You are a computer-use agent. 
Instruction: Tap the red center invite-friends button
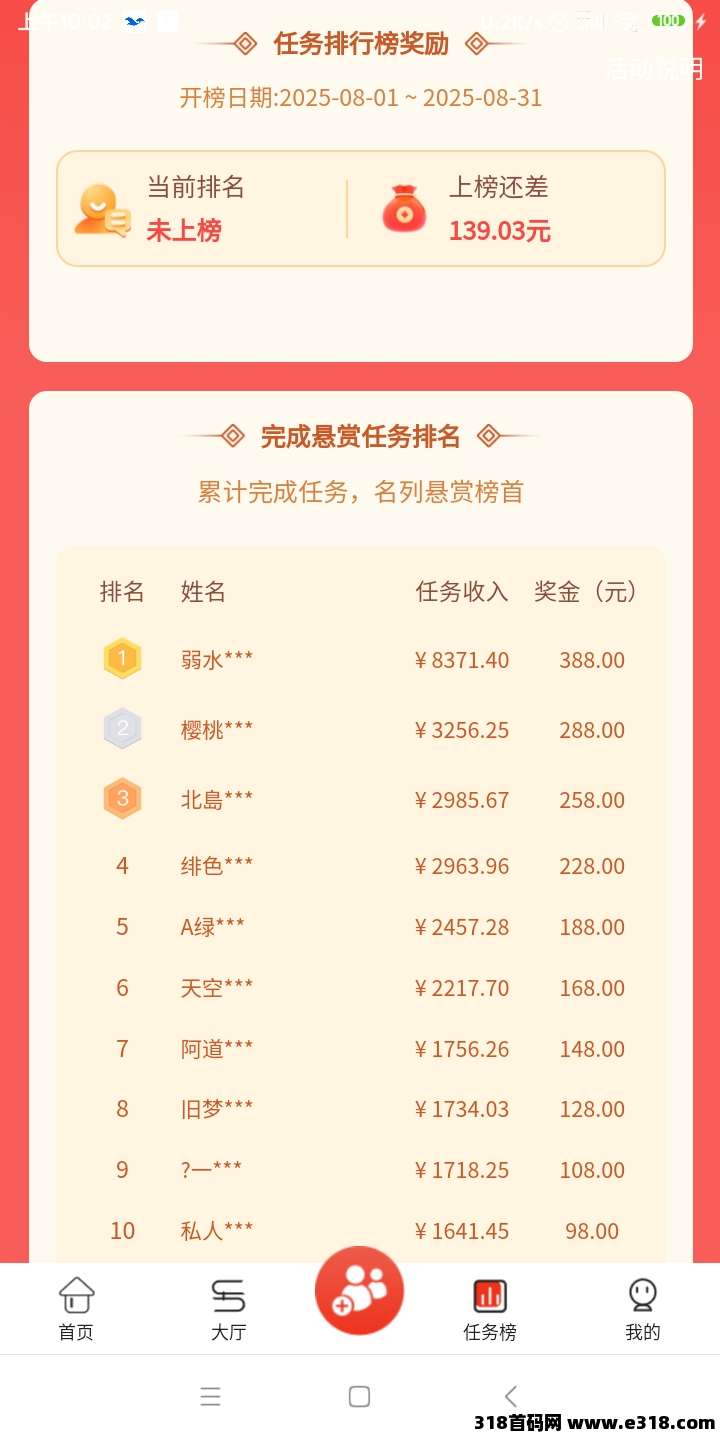tap(359, 1291)
